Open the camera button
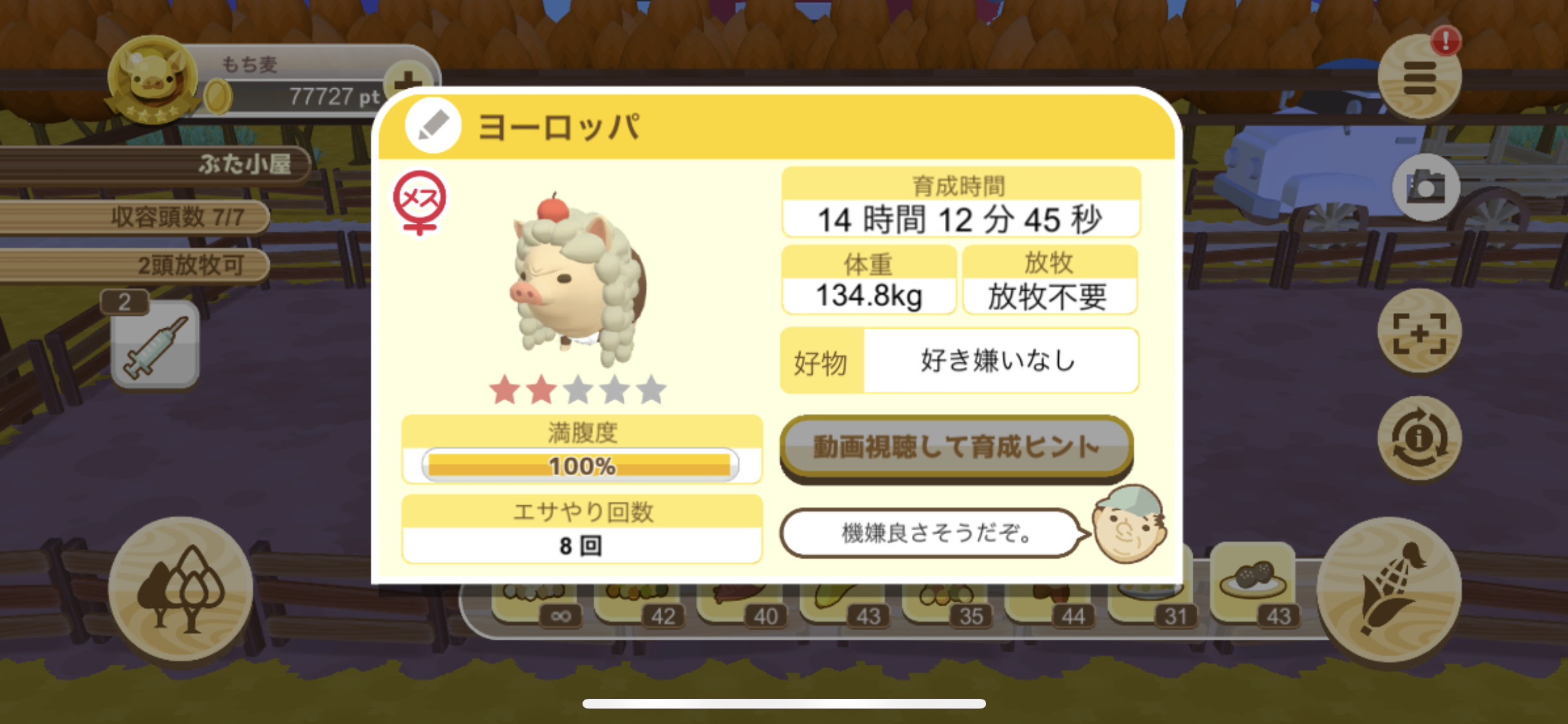The width and height of the screenshot is (1568, 724). pos(1425,187)
